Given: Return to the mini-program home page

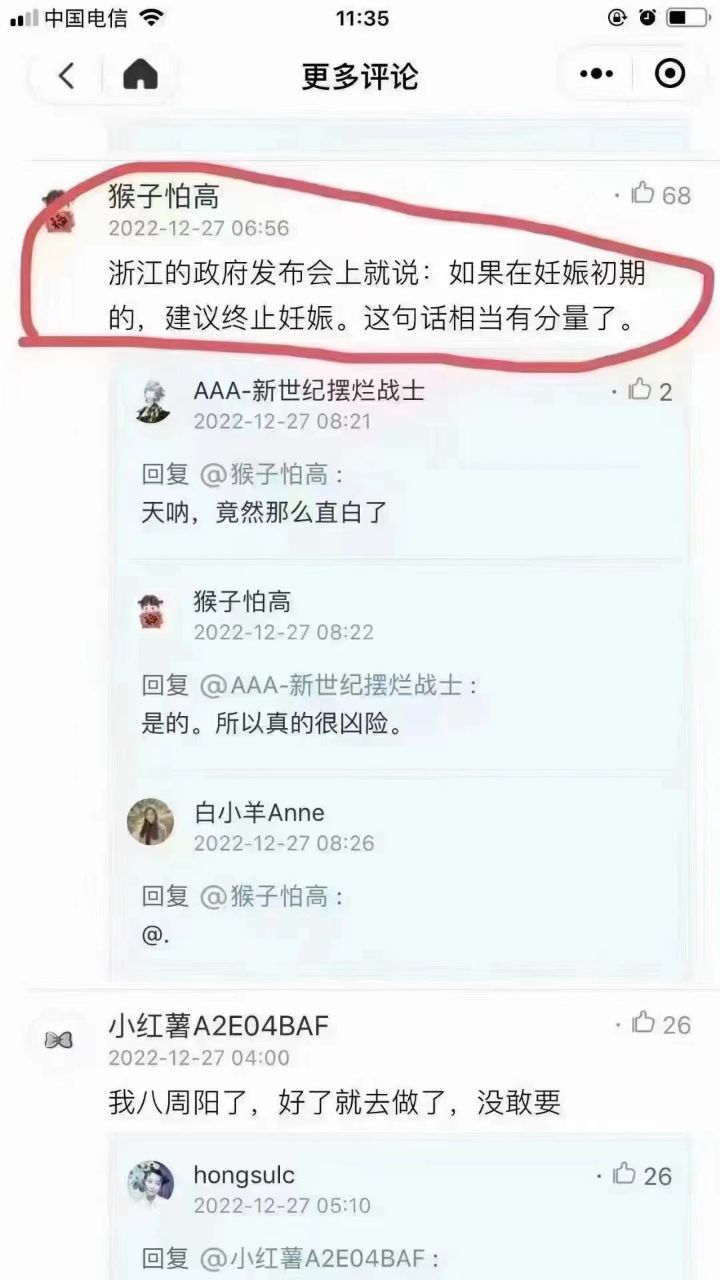Looking at the screenshot, I should tap(140, 75).
